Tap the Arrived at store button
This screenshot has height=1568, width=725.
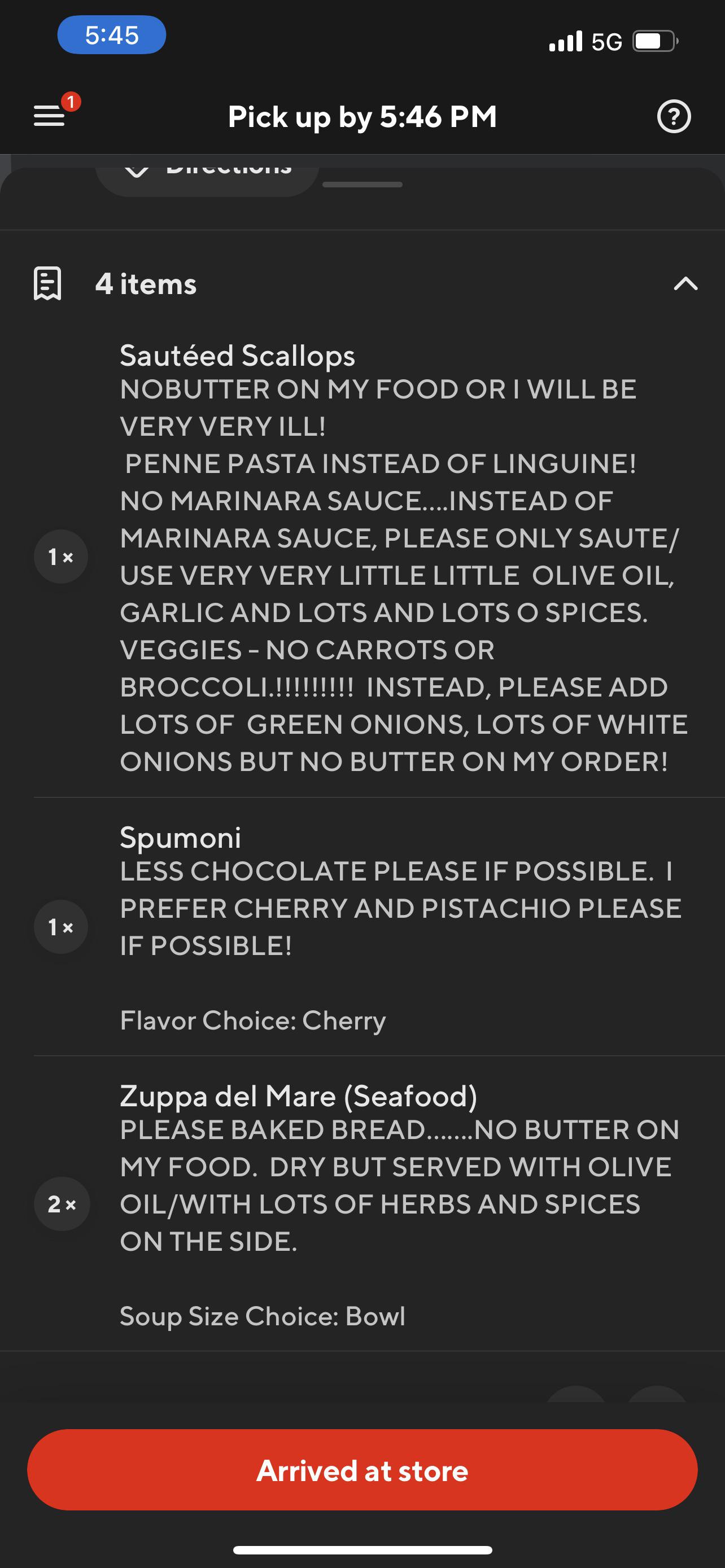click(x=362, y=1470)
